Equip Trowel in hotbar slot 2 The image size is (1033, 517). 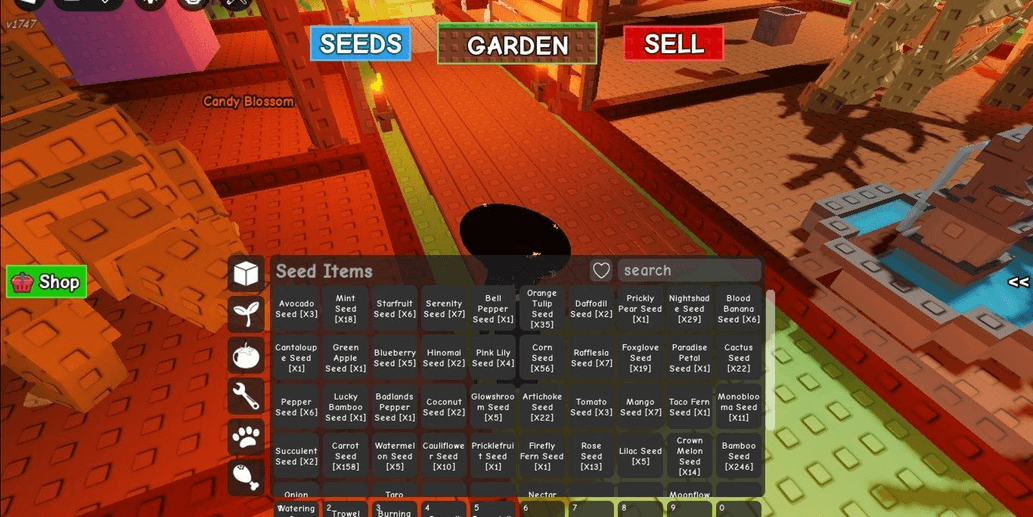(x=345, y=509)
